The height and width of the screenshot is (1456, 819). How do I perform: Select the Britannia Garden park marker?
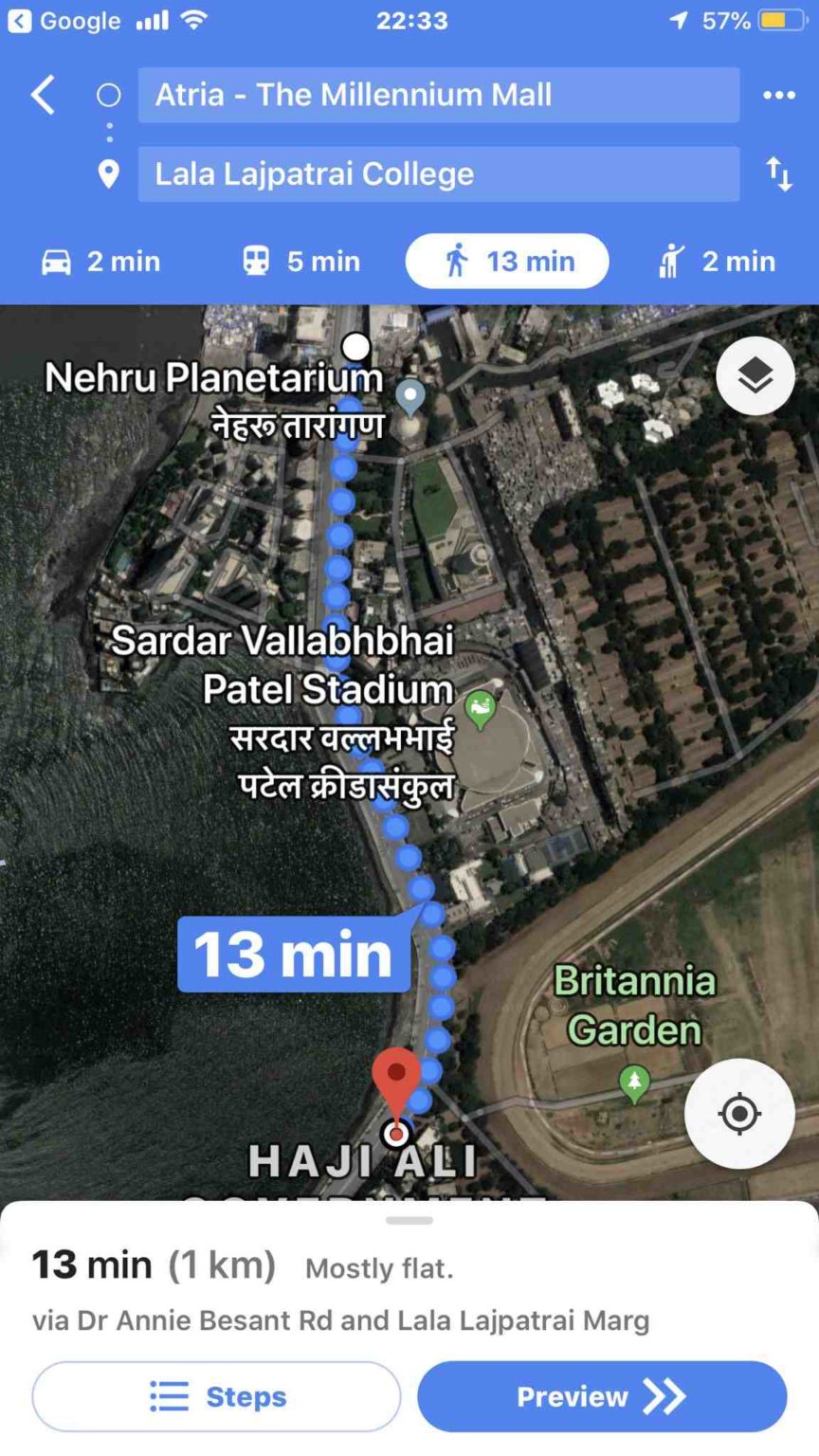coord(634,1082)
